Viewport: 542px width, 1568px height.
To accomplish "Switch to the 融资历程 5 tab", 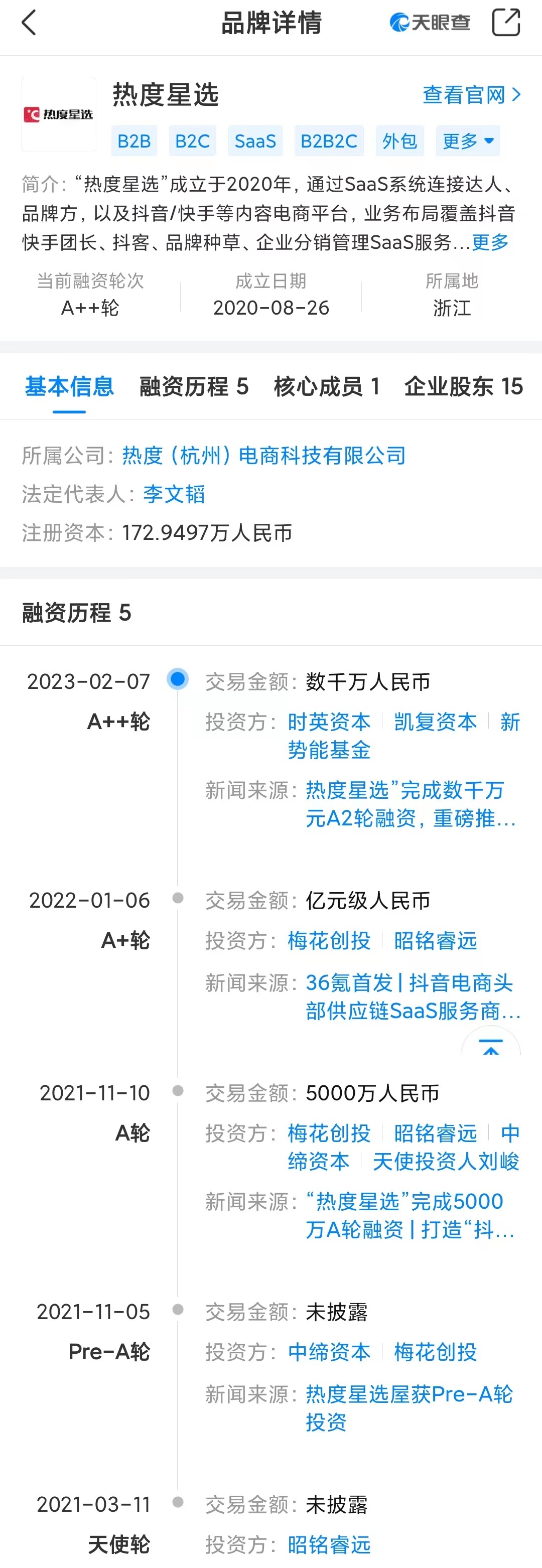I will tap(194, 386).
